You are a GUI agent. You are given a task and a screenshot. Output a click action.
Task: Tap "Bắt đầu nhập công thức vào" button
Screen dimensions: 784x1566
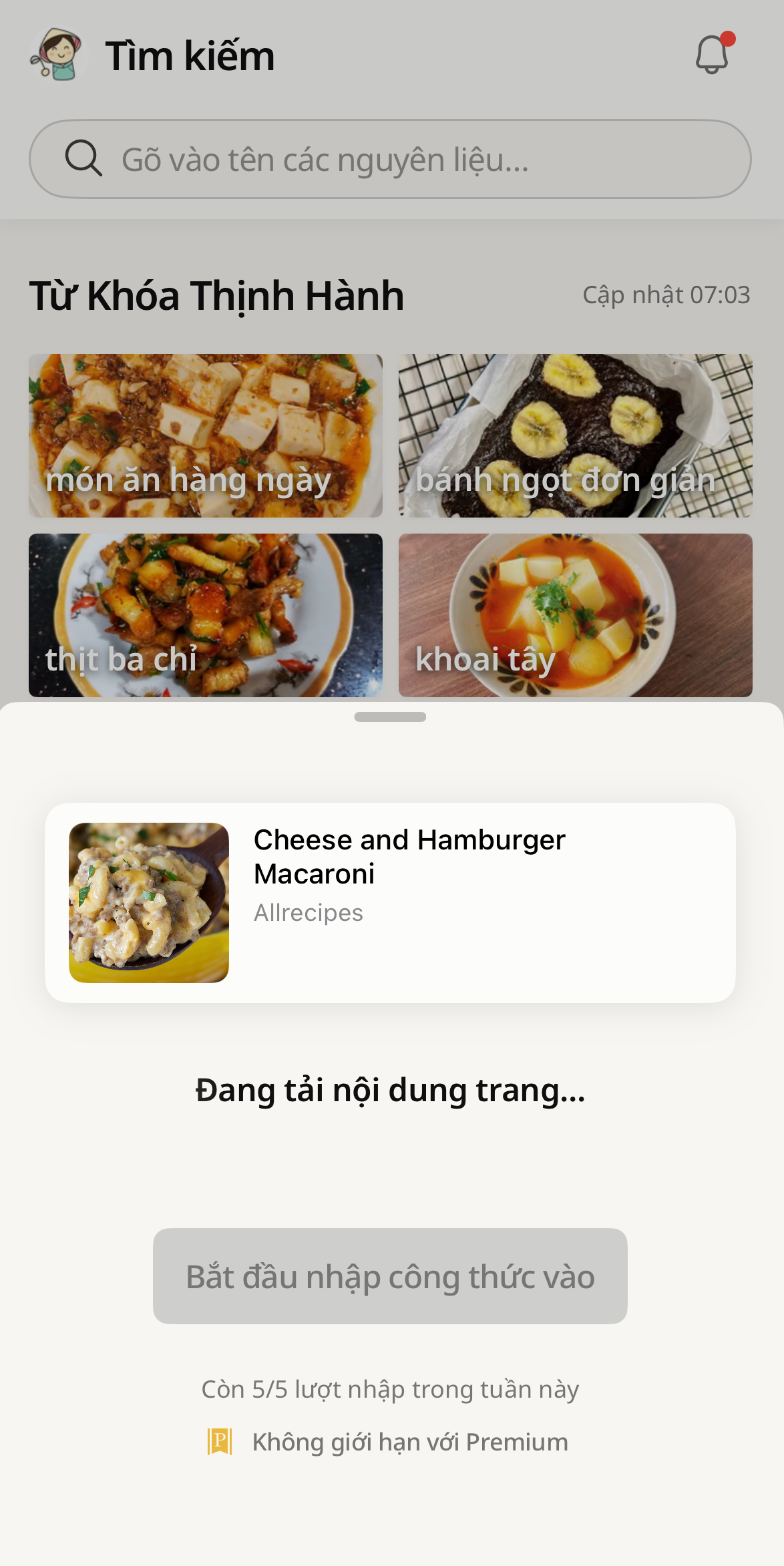click(390, 1276)
